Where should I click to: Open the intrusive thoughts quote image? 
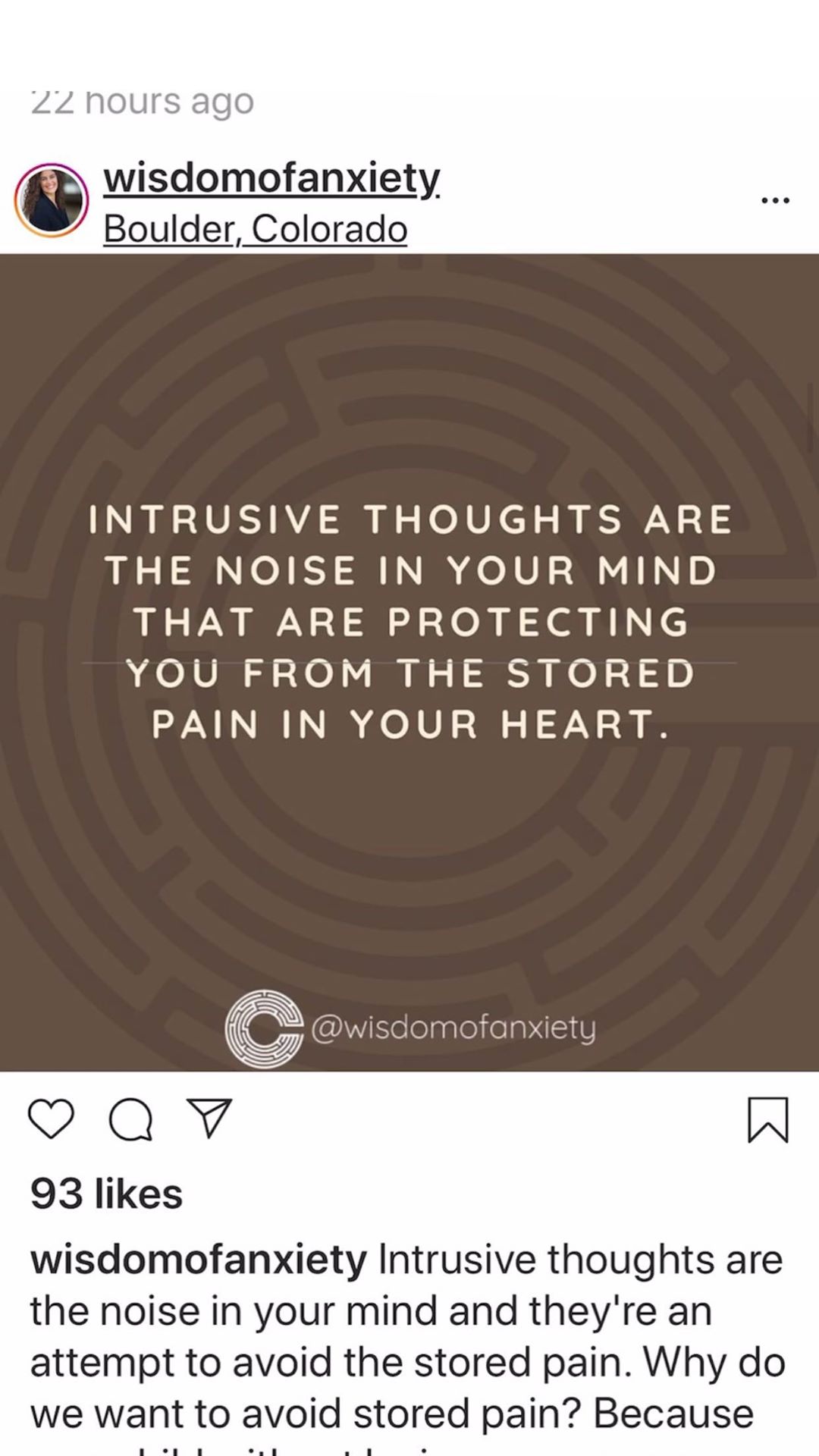(409, 662)
